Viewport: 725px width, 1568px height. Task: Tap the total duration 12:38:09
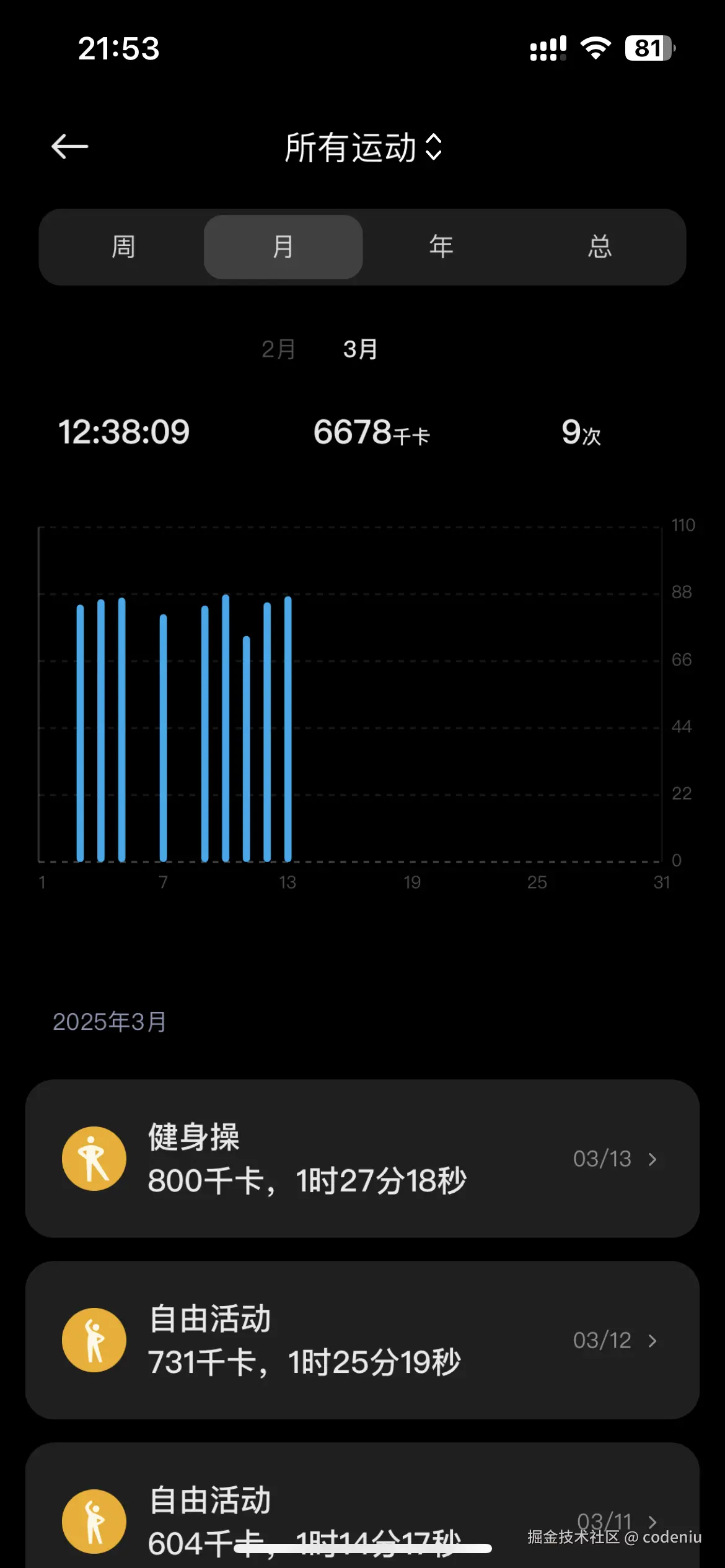click(124, 432)
